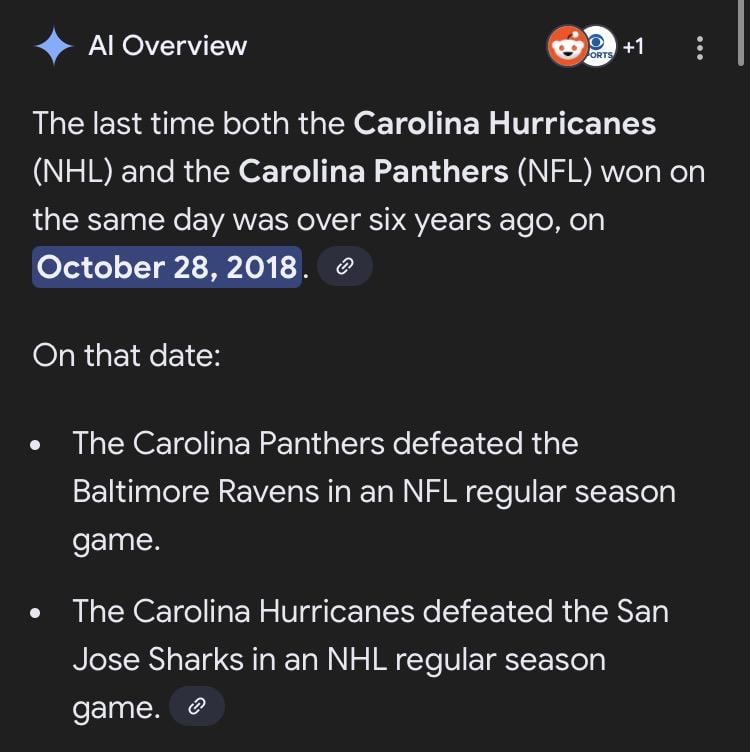
Task: Open the highlighted 'October 28, 2018' link
Action: (165, 266)
